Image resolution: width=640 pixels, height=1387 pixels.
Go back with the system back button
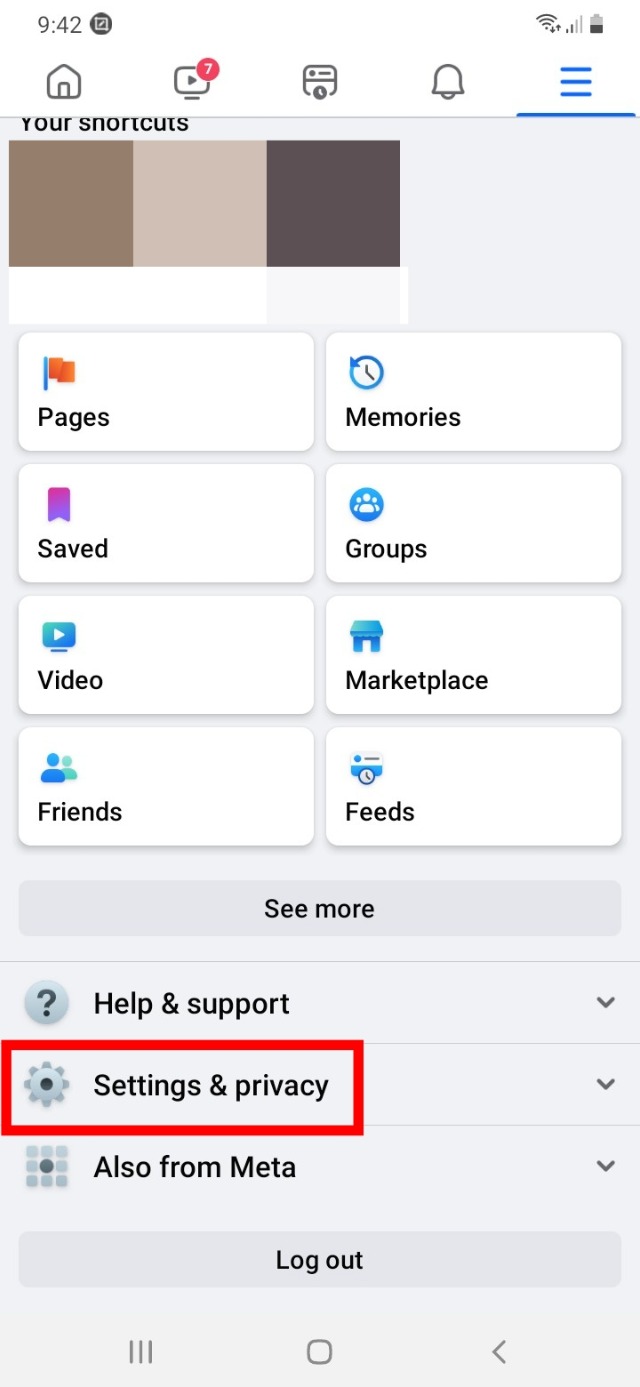pos(499,1352)
